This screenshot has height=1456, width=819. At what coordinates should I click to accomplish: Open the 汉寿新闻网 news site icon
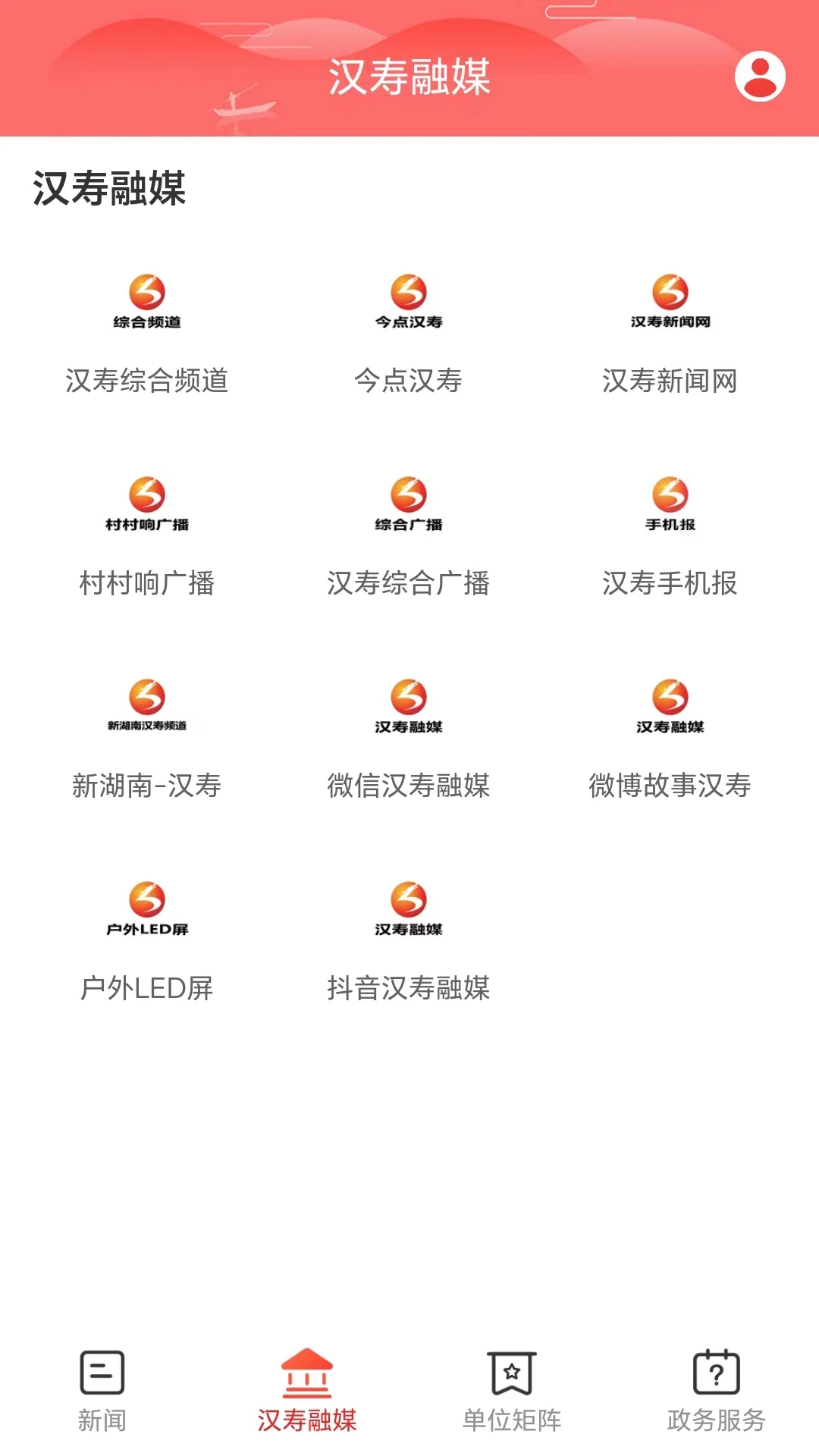coord(667,300)
